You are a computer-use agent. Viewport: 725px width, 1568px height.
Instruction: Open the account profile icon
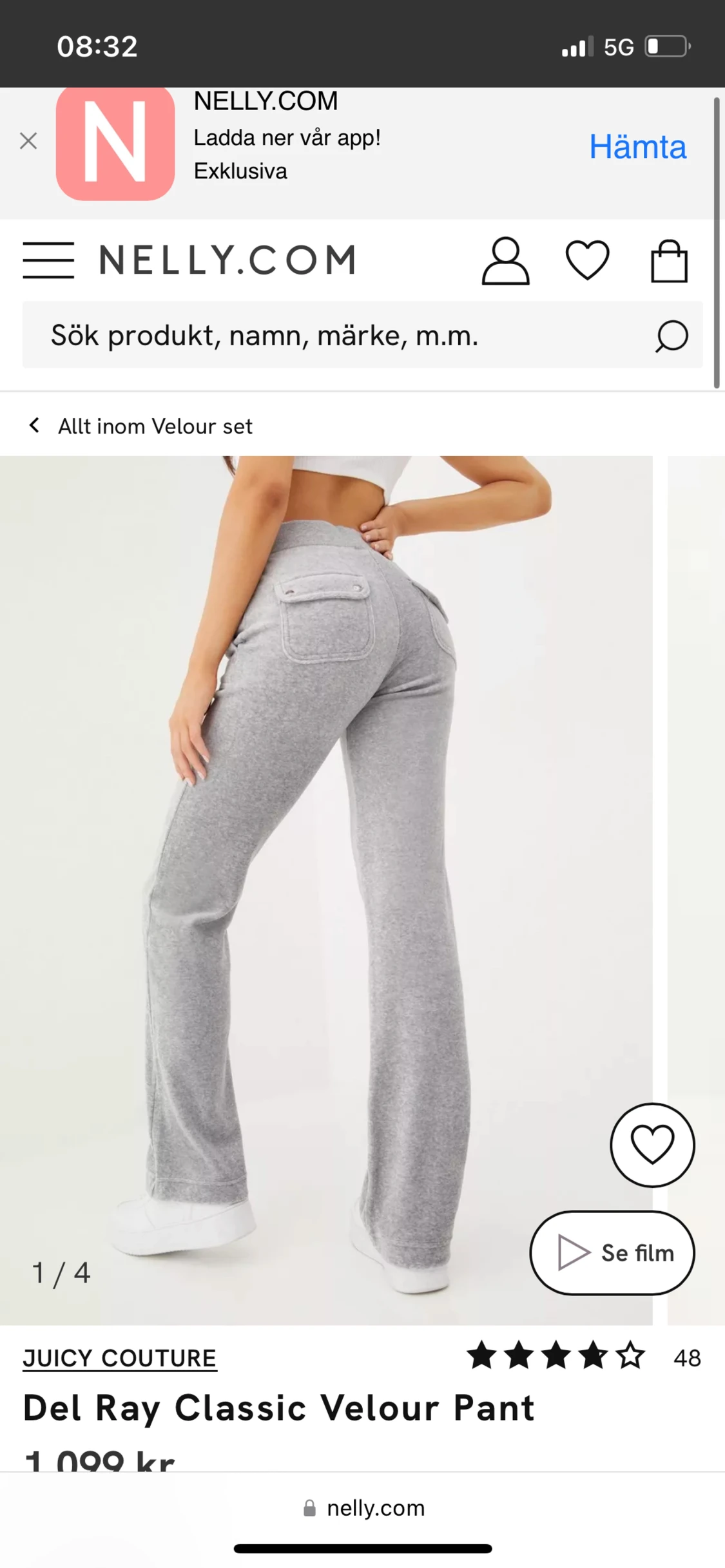point(505,261)
